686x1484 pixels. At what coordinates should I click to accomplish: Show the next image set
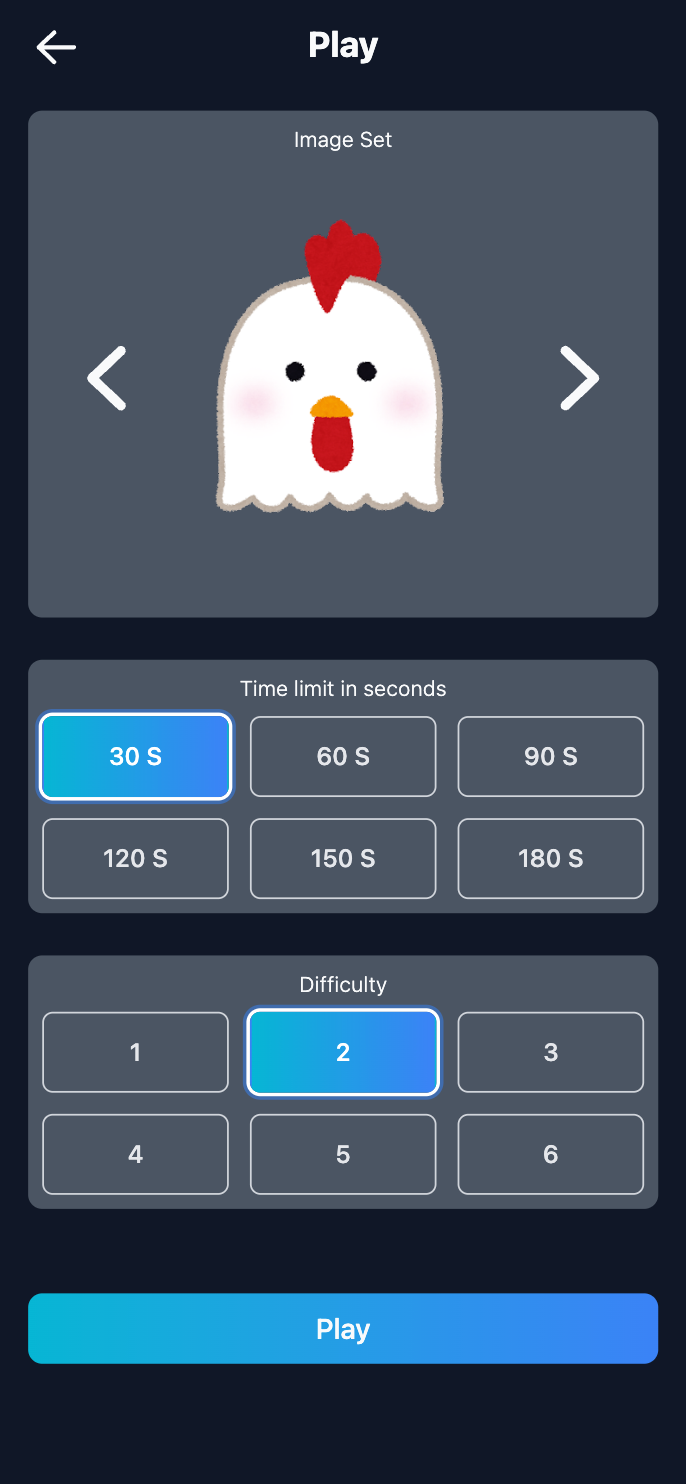pos(579,378)
